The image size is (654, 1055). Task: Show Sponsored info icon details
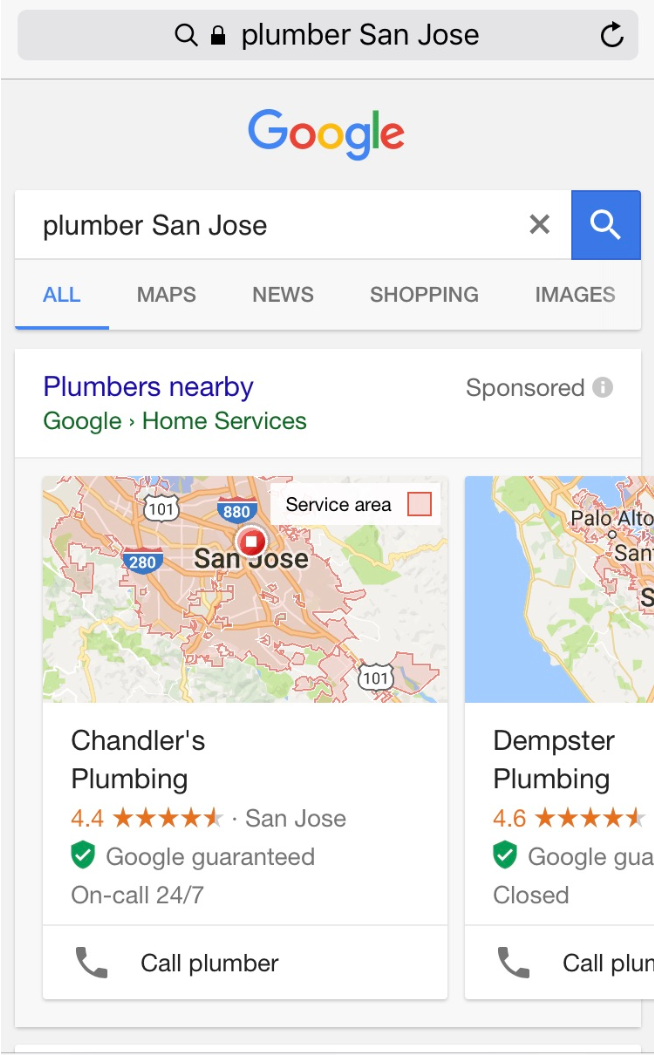point(602,387)
